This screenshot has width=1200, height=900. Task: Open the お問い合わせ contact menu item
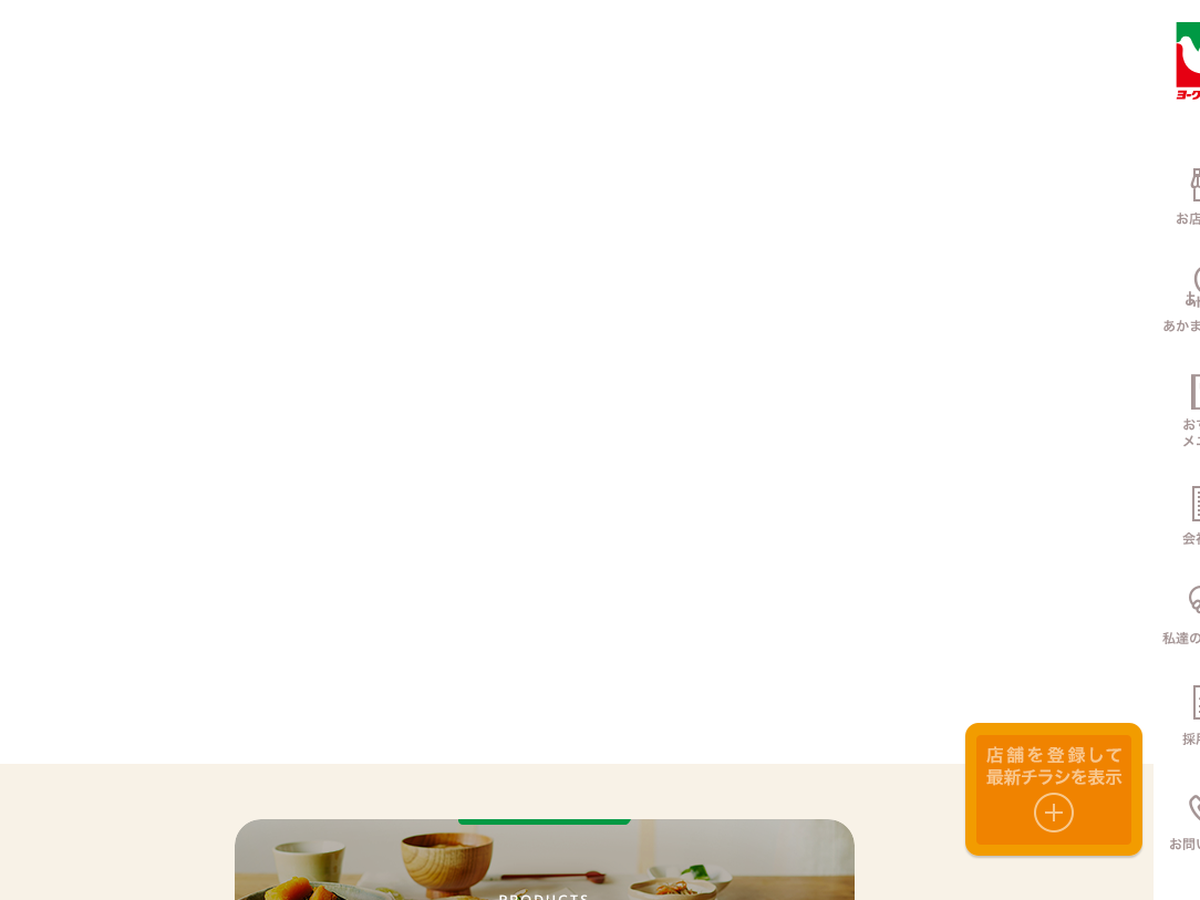[x=1188, y=823]
